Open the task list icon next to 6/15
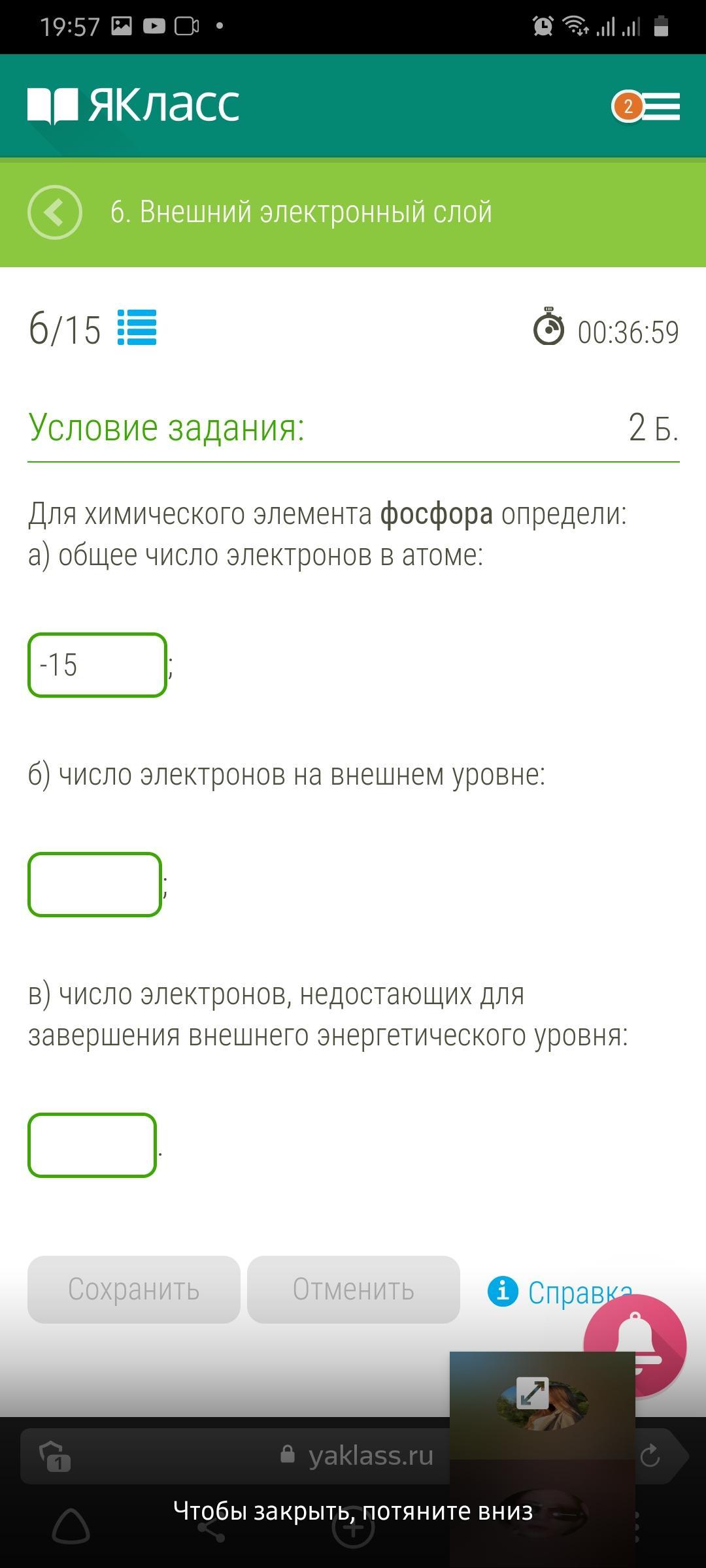Screen dimensions: 706x1568 137,327
